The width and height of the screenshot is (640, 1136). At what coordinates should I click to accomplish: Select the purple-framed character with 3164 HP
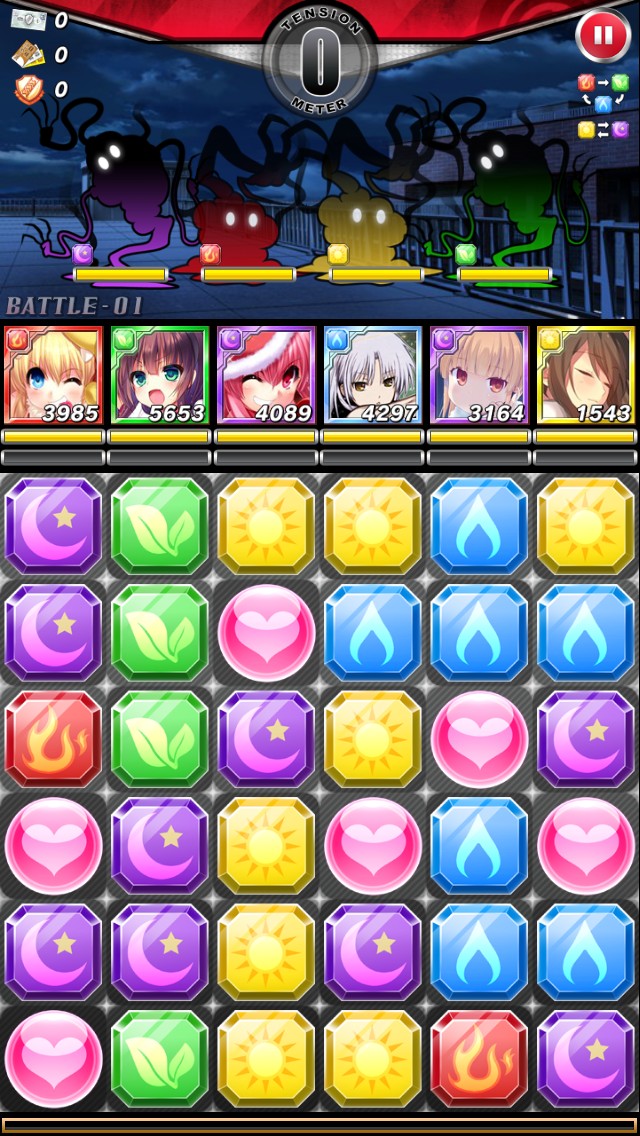[479, 375]
